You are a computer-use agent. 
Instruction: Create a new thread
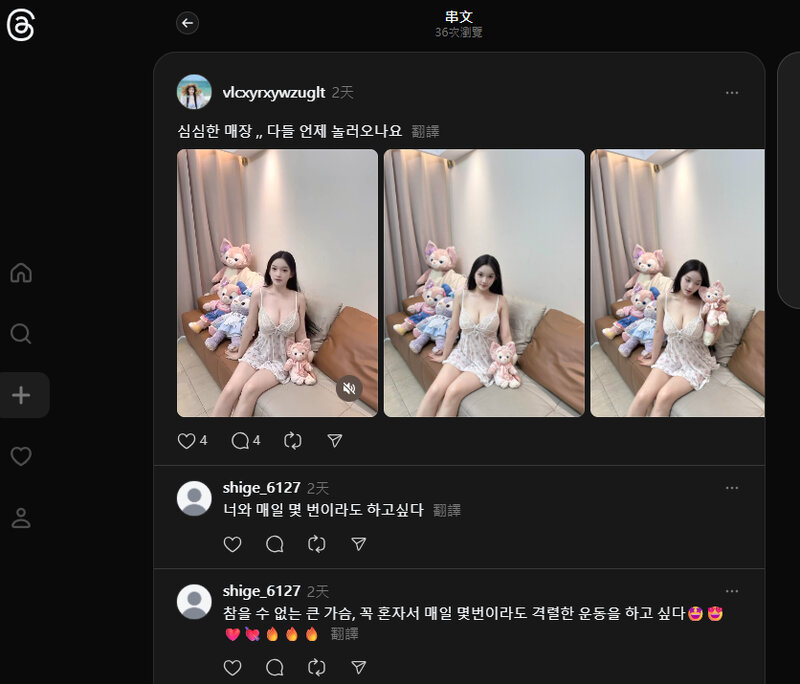tap(21, 395)
